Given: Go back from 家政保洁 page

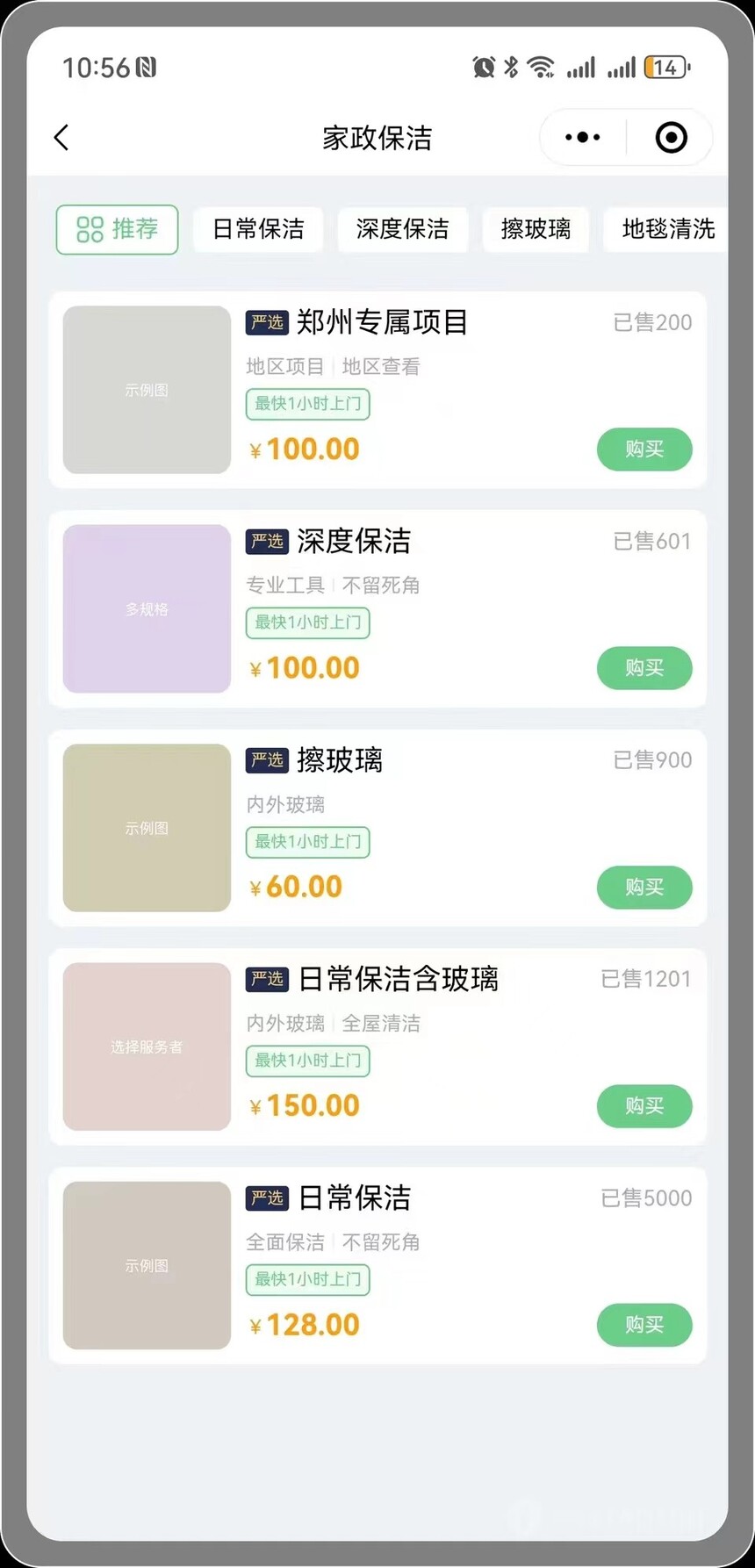Looking at the screenshot, I should tap(61, 138).
